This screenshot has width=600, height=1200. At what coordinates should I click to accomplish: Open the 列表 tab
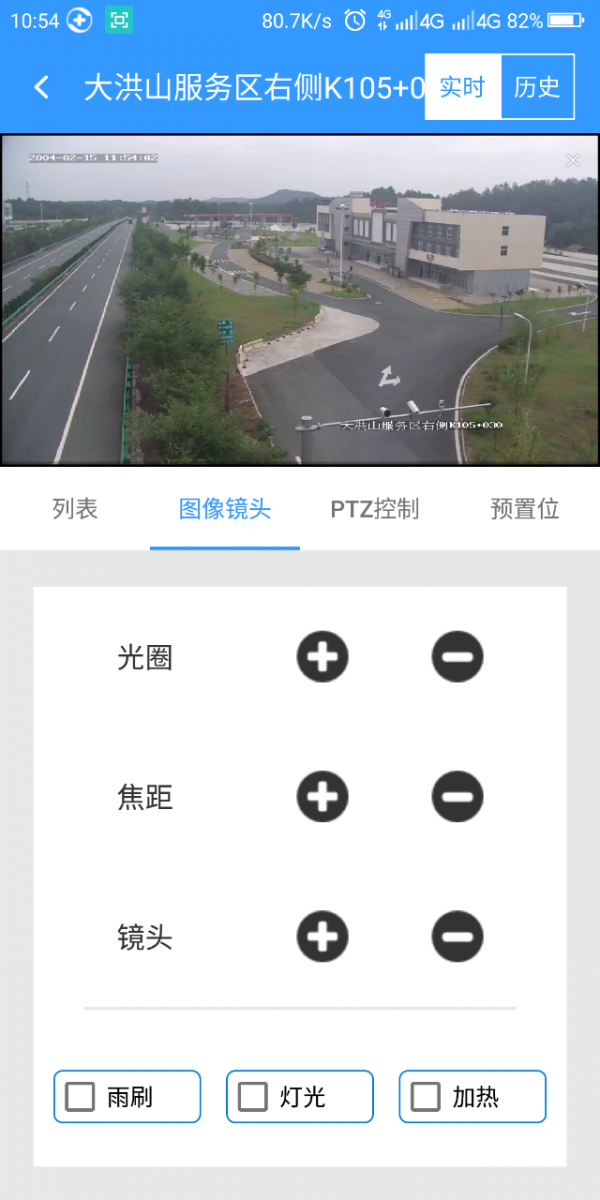(75, 509)
